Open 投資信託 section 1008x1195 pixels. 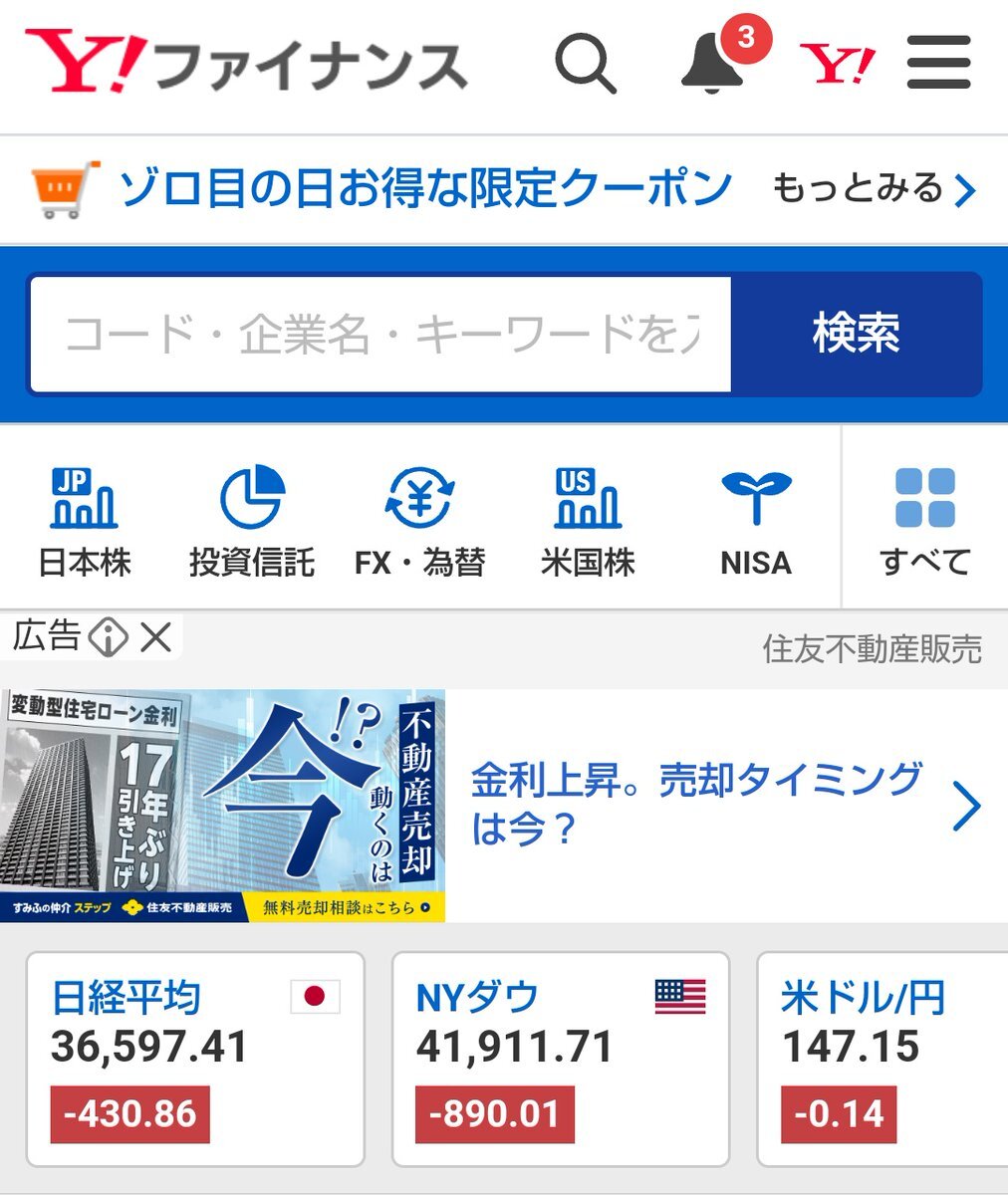pos(251,521)
